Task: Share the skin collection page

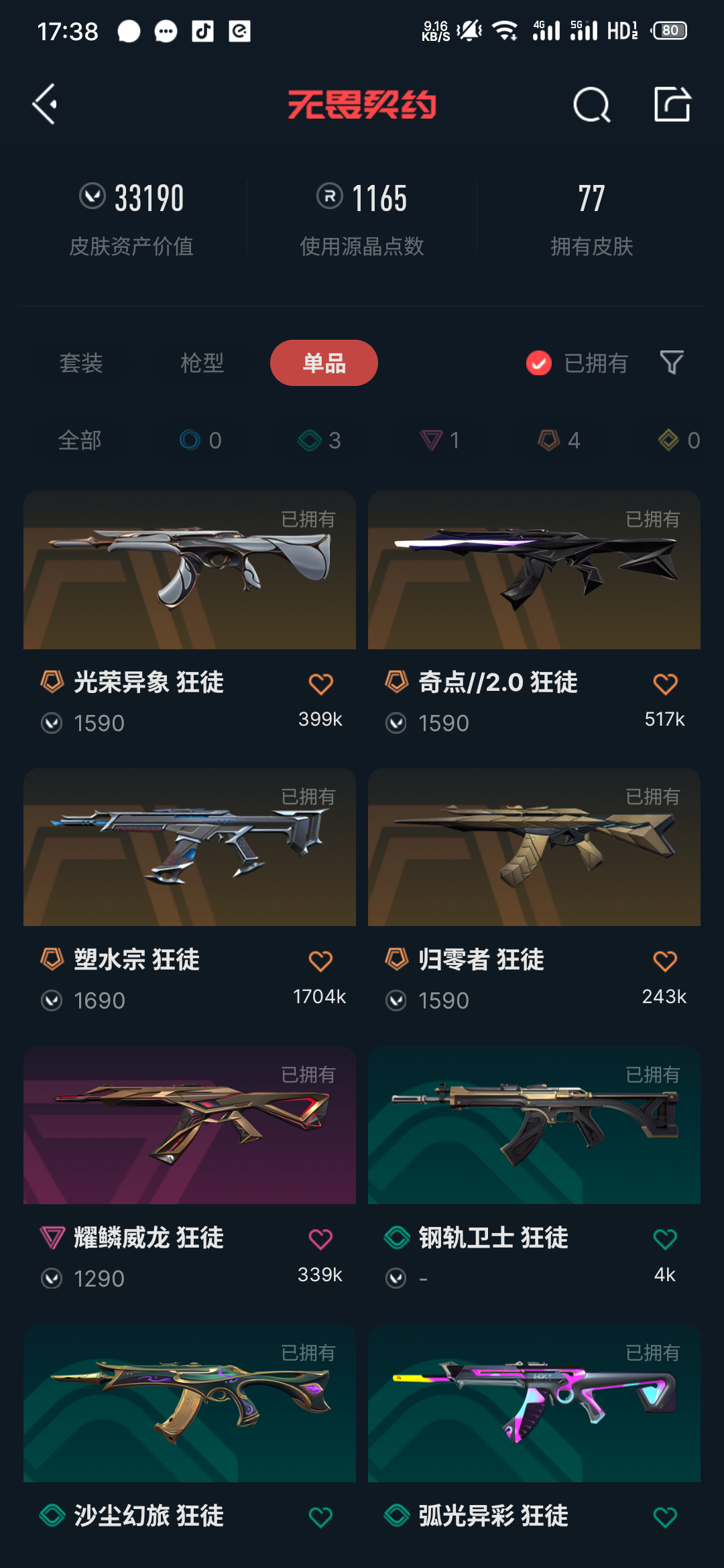Action: click(672, 105)
